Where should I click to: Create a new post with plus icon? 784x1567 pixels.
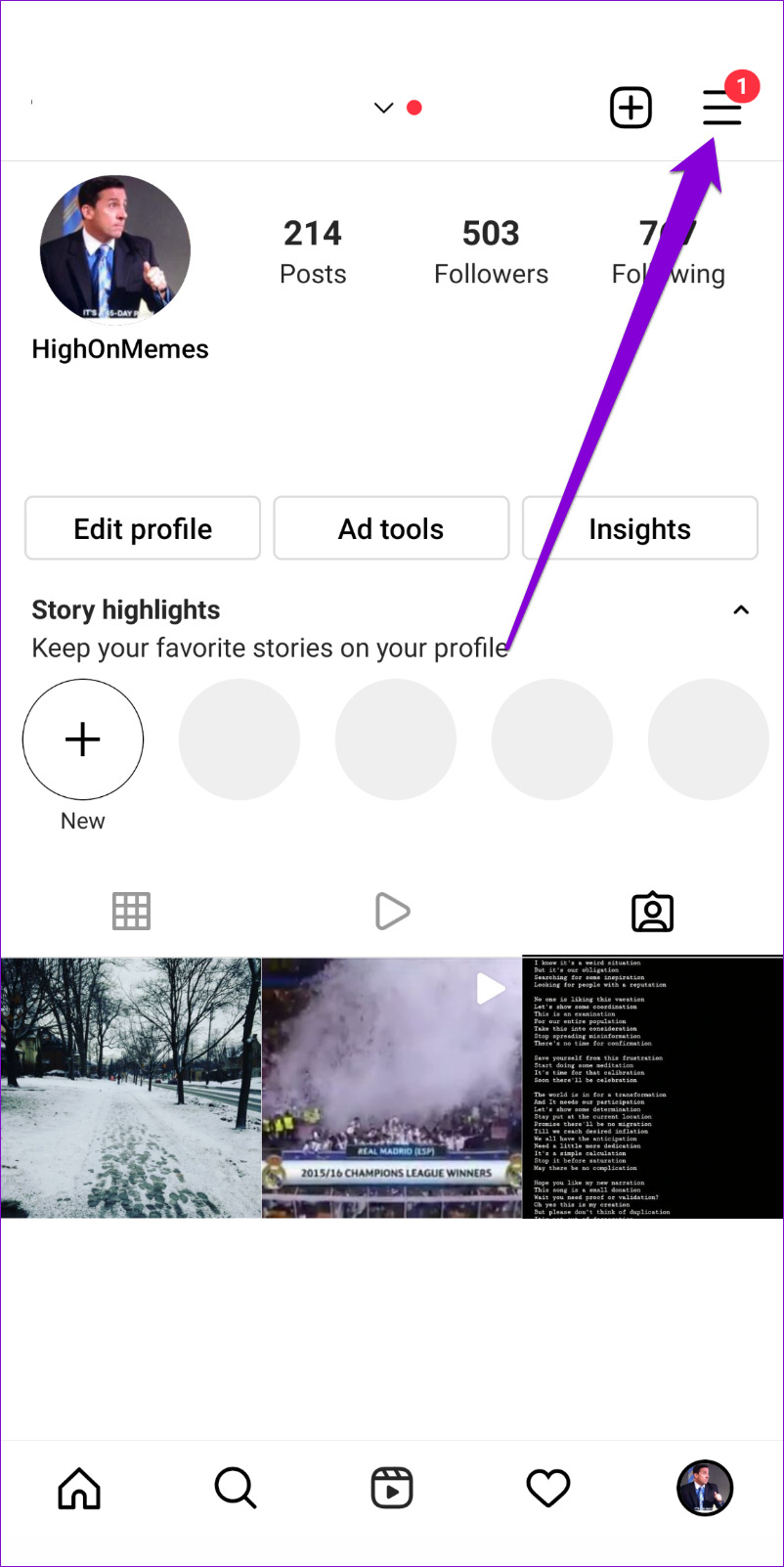pyautogui.click(x=631, y=108)
